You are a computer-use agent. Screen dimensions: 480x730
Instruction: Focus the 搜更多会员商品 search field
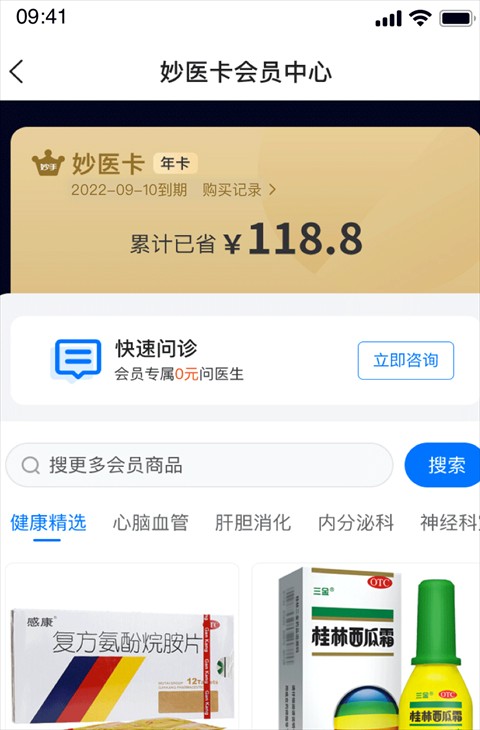click(199, 465)
